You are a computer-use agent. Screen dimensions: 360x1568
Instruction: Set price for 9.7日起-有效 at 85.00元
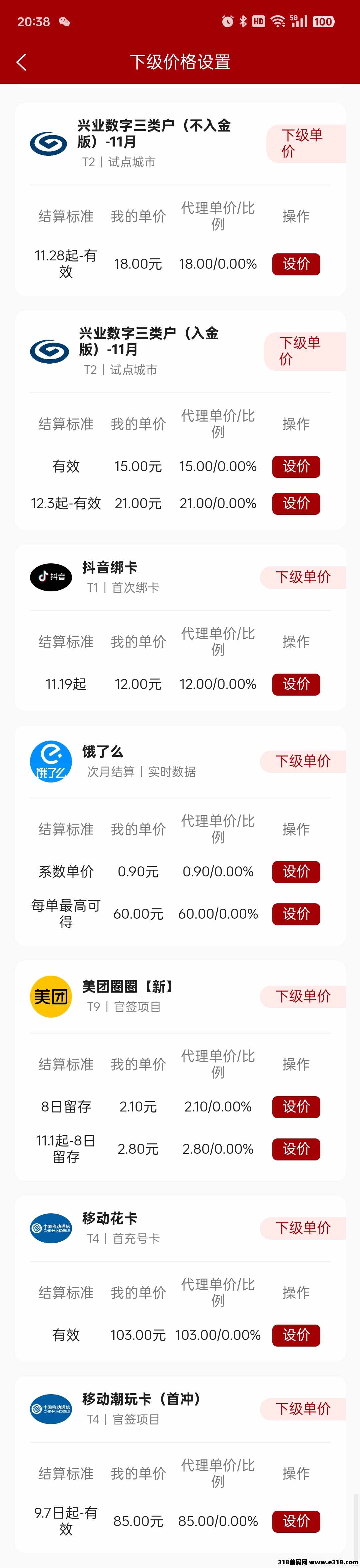296,1521
